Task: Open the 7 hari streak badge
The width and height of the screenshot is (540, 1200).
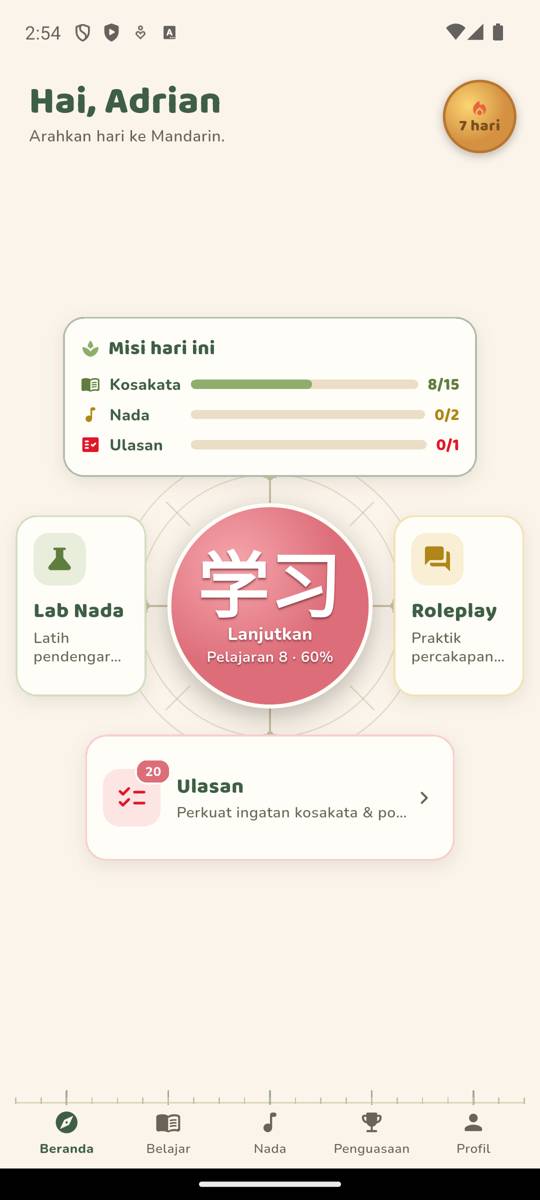Action: pos(479,117)
